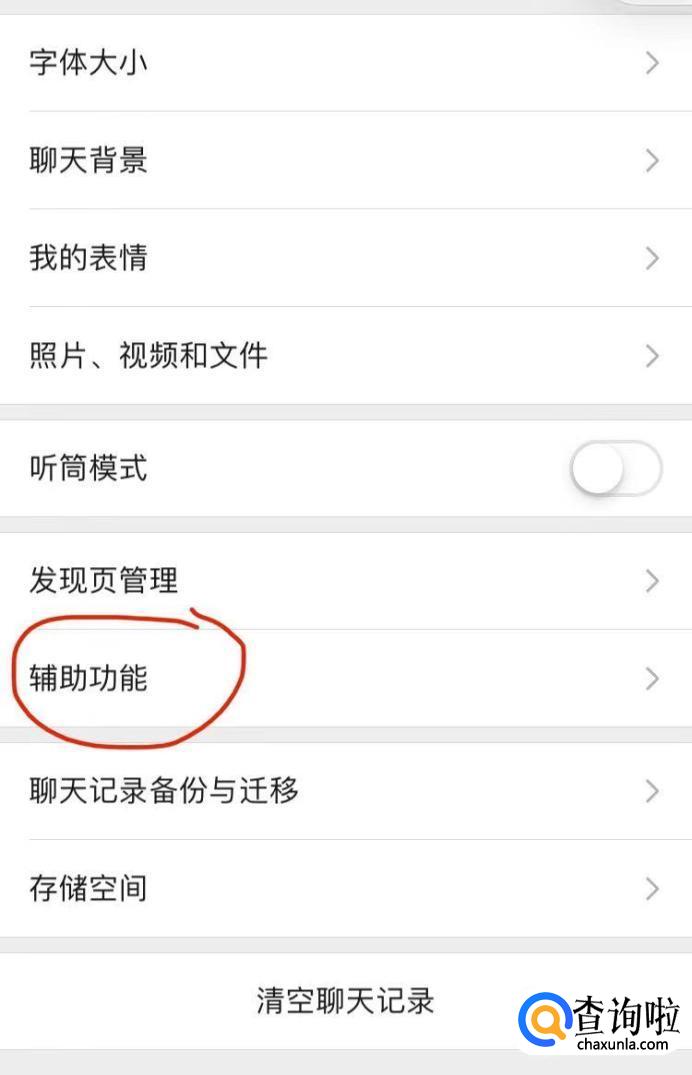Open 辅助功能 accessibility features
Viewport: 692px width, 1075px height.
pyautogui.click(x=346, y=679)
